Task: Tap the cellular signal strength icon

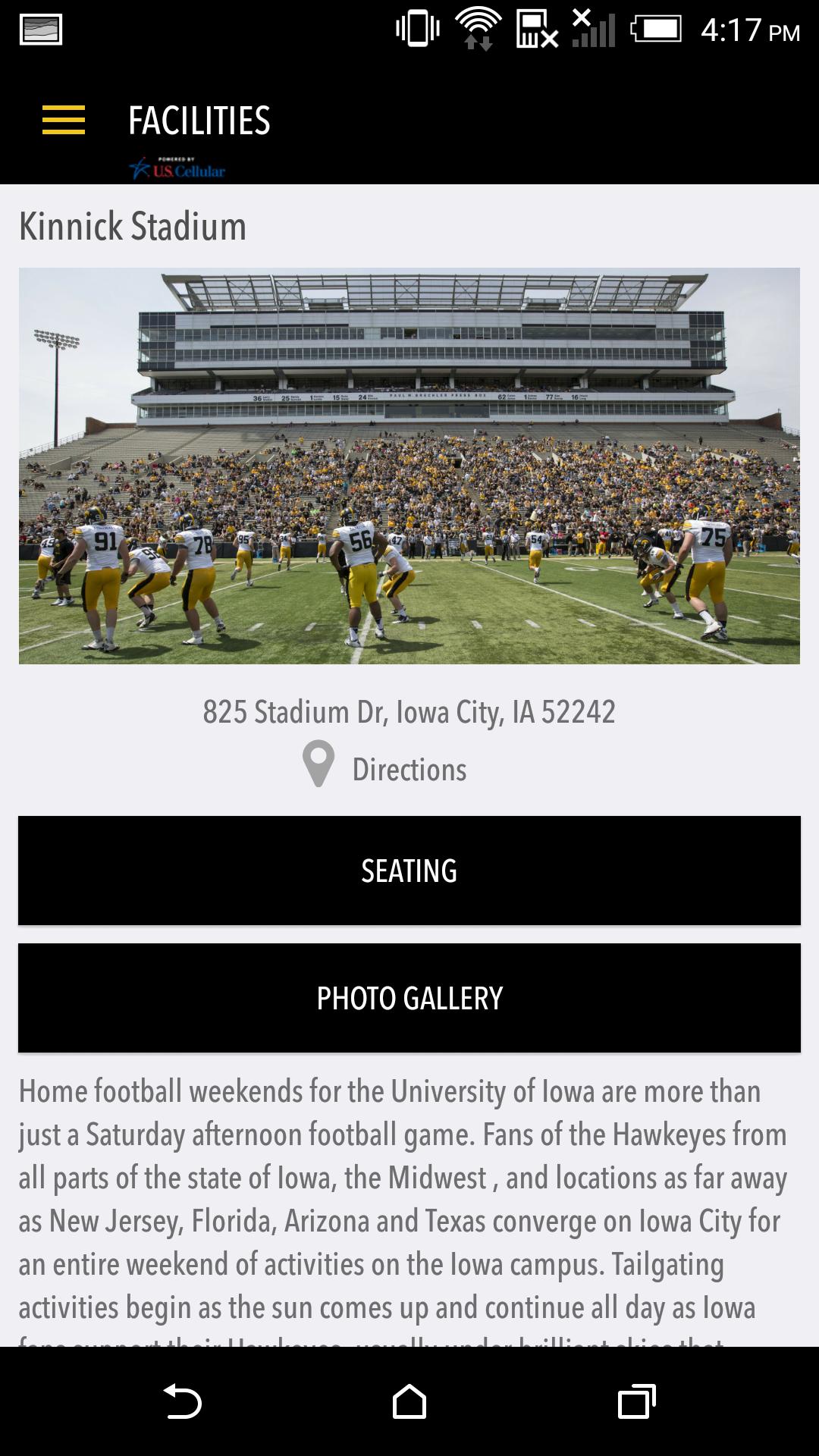Action: pyautogui.click(x=599, y=32)
